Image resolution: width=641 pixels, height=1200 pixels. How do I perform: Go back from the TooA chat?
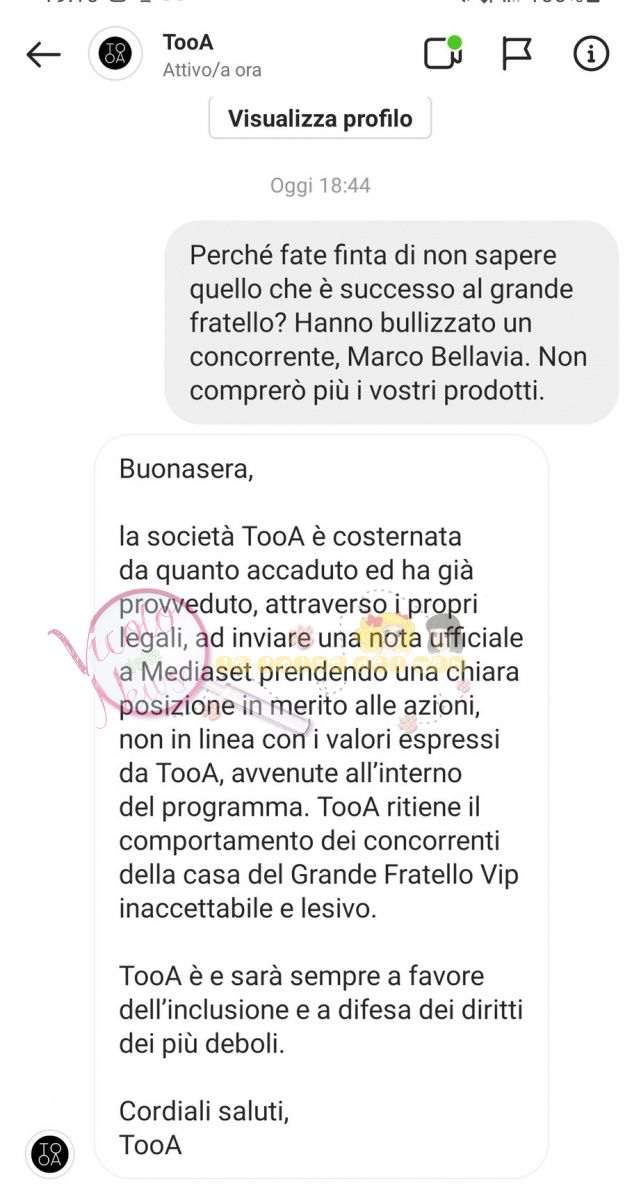click(43, 54)
